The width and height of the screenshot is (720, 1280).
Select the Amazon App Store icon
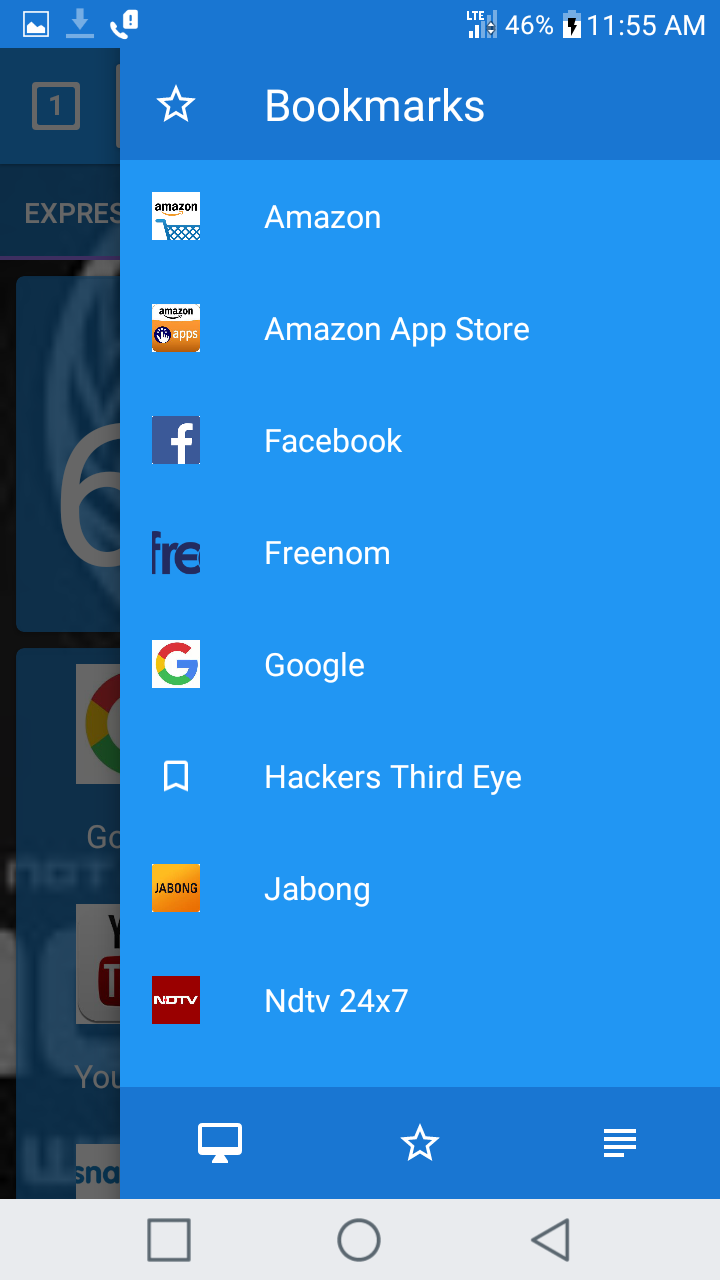tap(175, 328)
